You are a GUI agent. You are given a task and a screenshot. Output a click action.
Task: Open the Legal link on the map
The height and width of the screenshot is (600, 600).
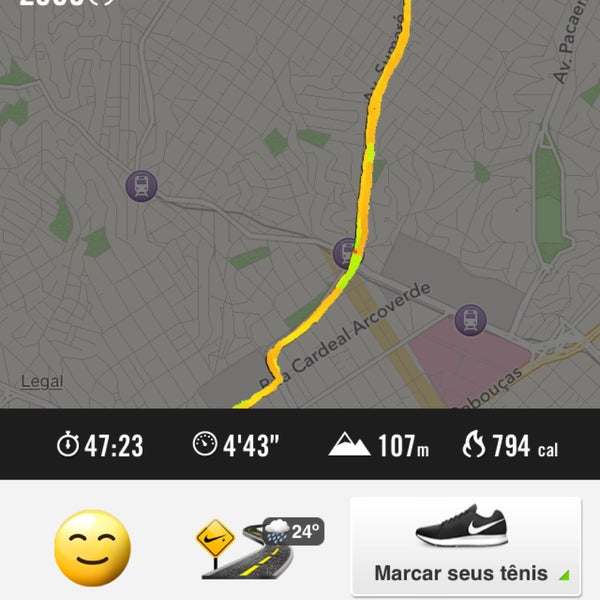pos(41,382)
